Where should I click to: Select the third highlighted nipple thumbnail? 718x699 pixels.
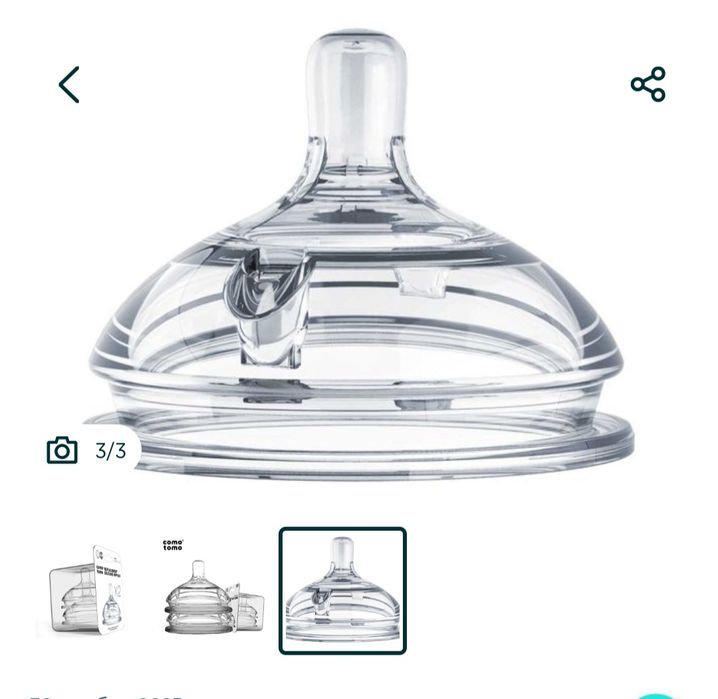click(x=342, y=590)
